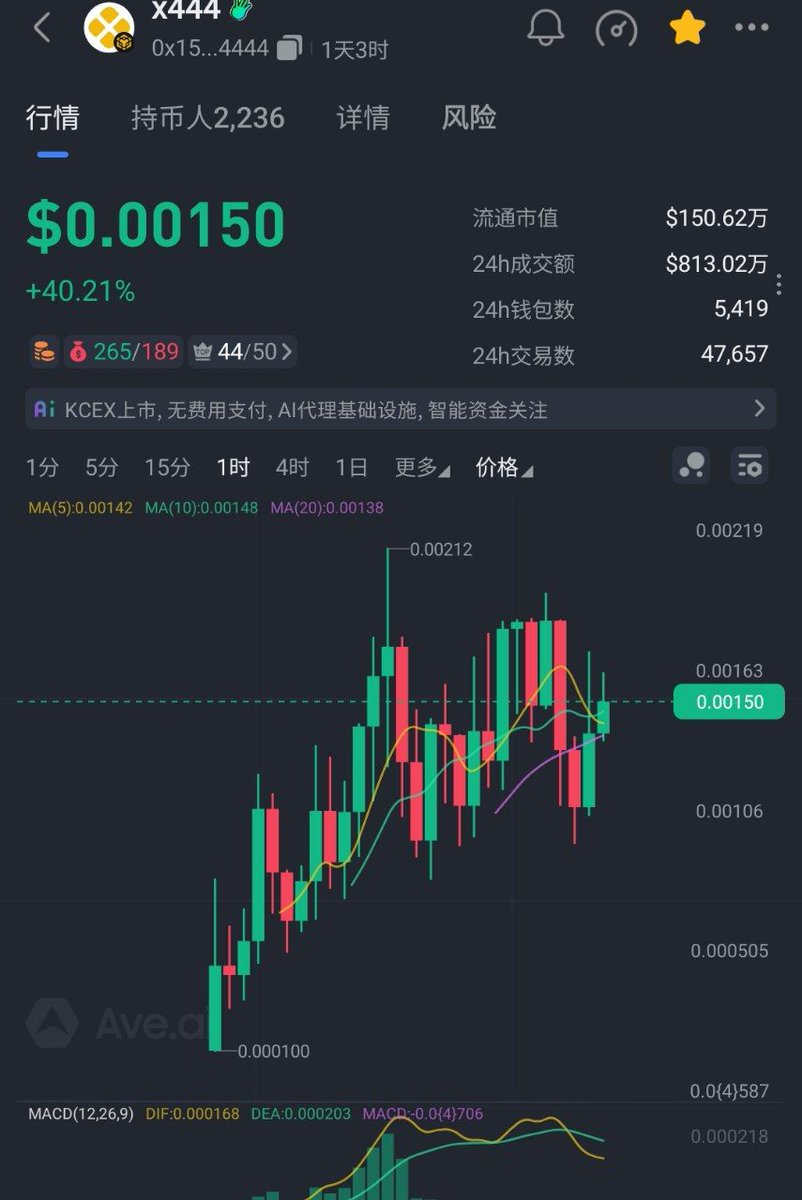Open the speedometer gauge icon

pos(616,28)
